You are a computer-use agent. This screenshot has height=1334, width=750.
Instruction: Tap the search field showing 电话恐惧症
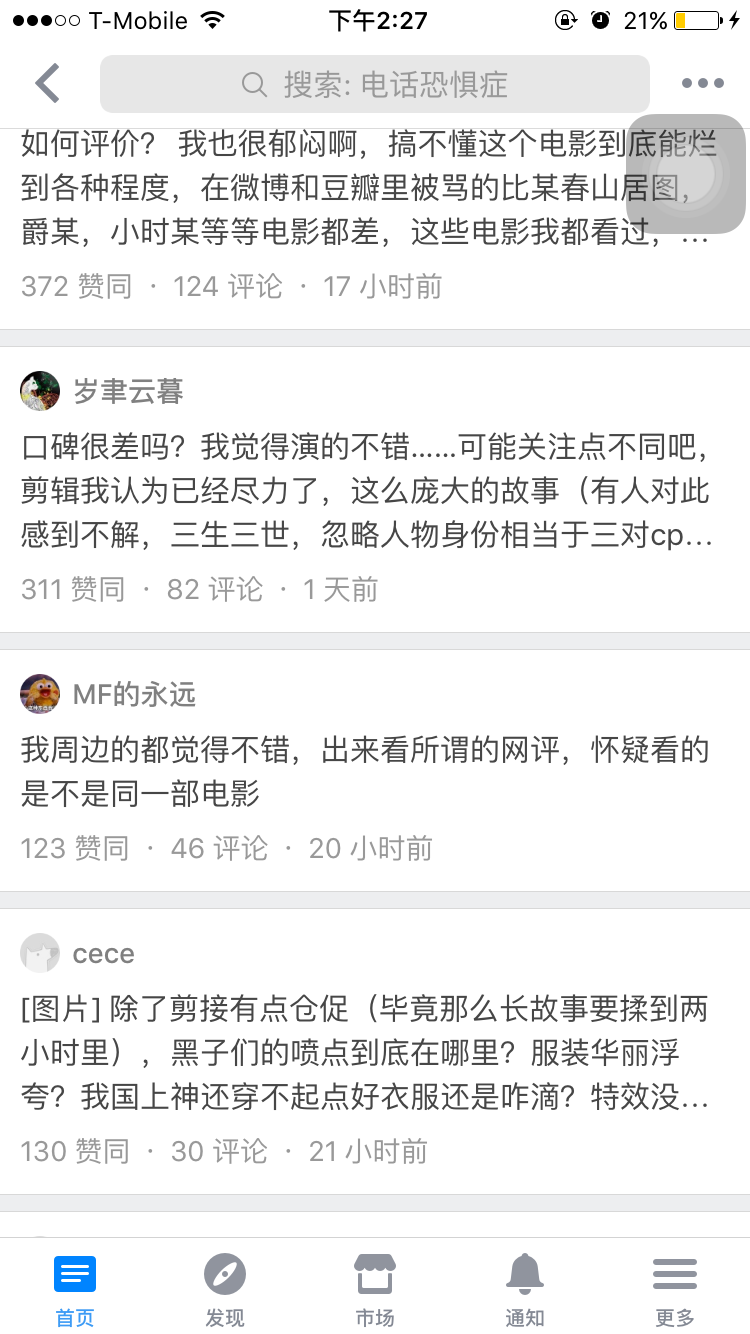click(375, 84)
